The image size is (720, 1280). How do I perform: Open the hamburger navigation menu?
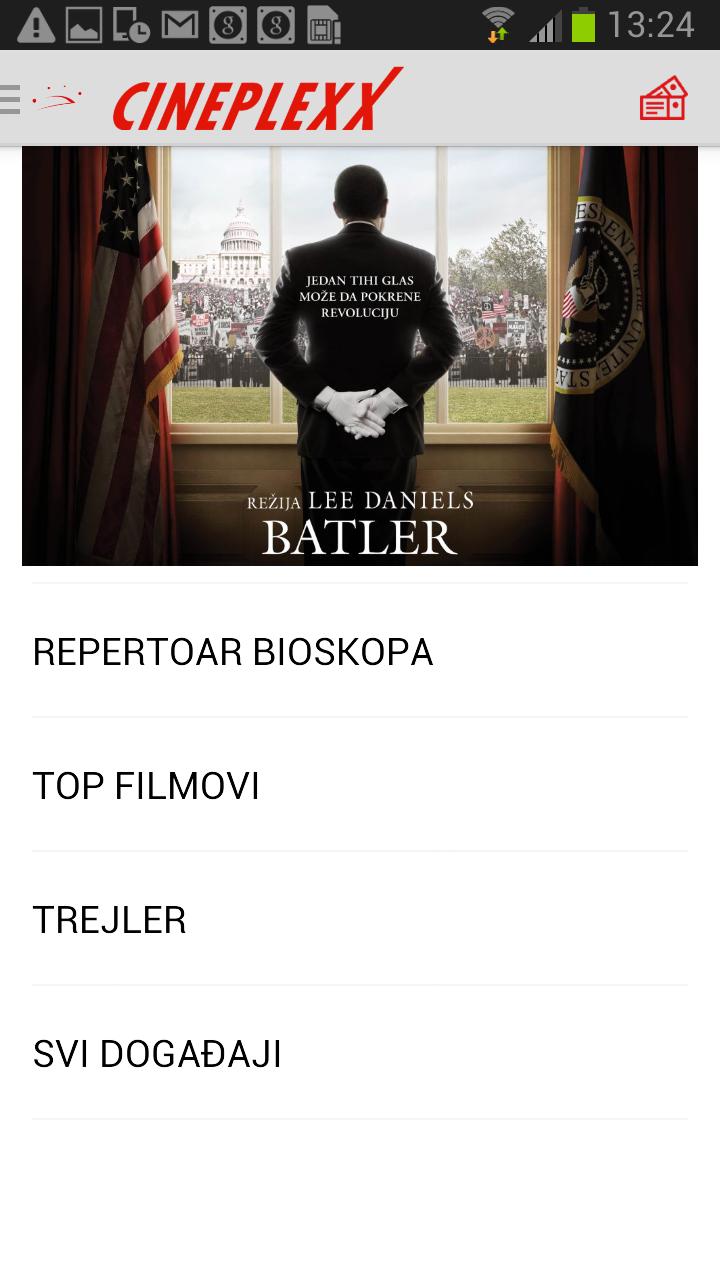point(10,97)
